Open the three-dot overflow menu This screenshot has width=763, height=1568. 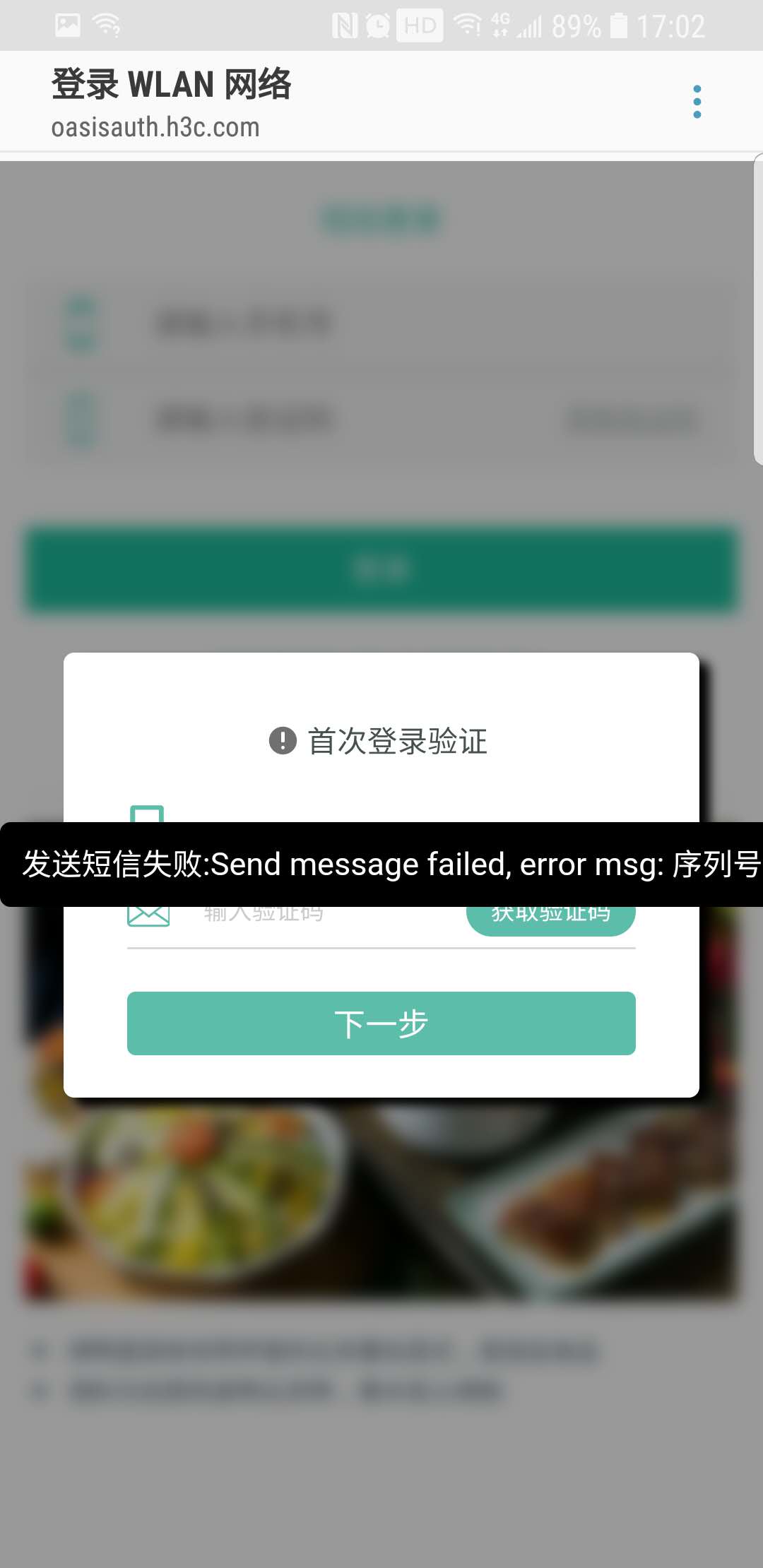697,102
